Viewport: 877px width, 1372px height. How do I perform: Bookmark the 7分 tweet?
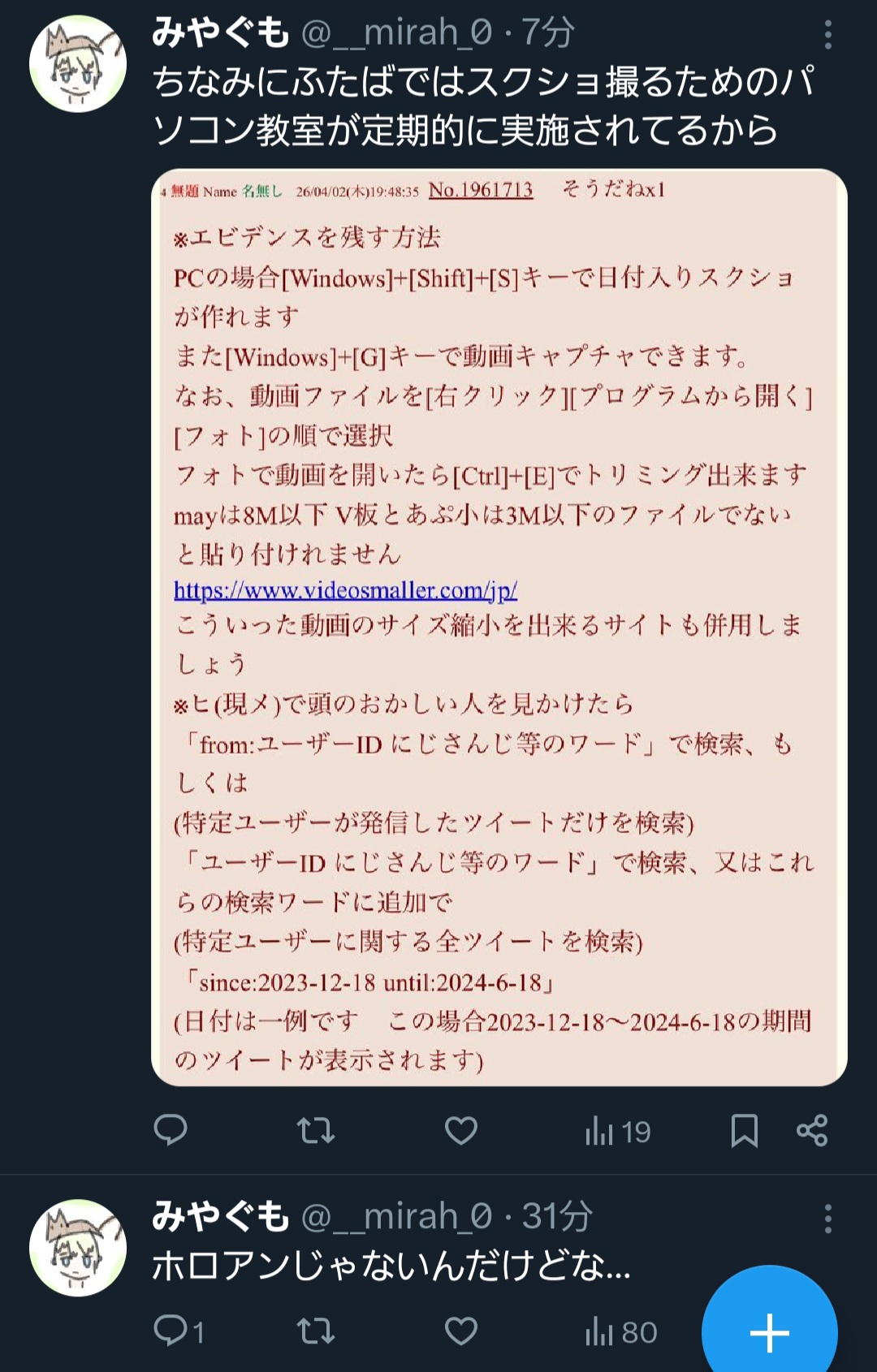pyautogui.click(x=744, y=1130)
